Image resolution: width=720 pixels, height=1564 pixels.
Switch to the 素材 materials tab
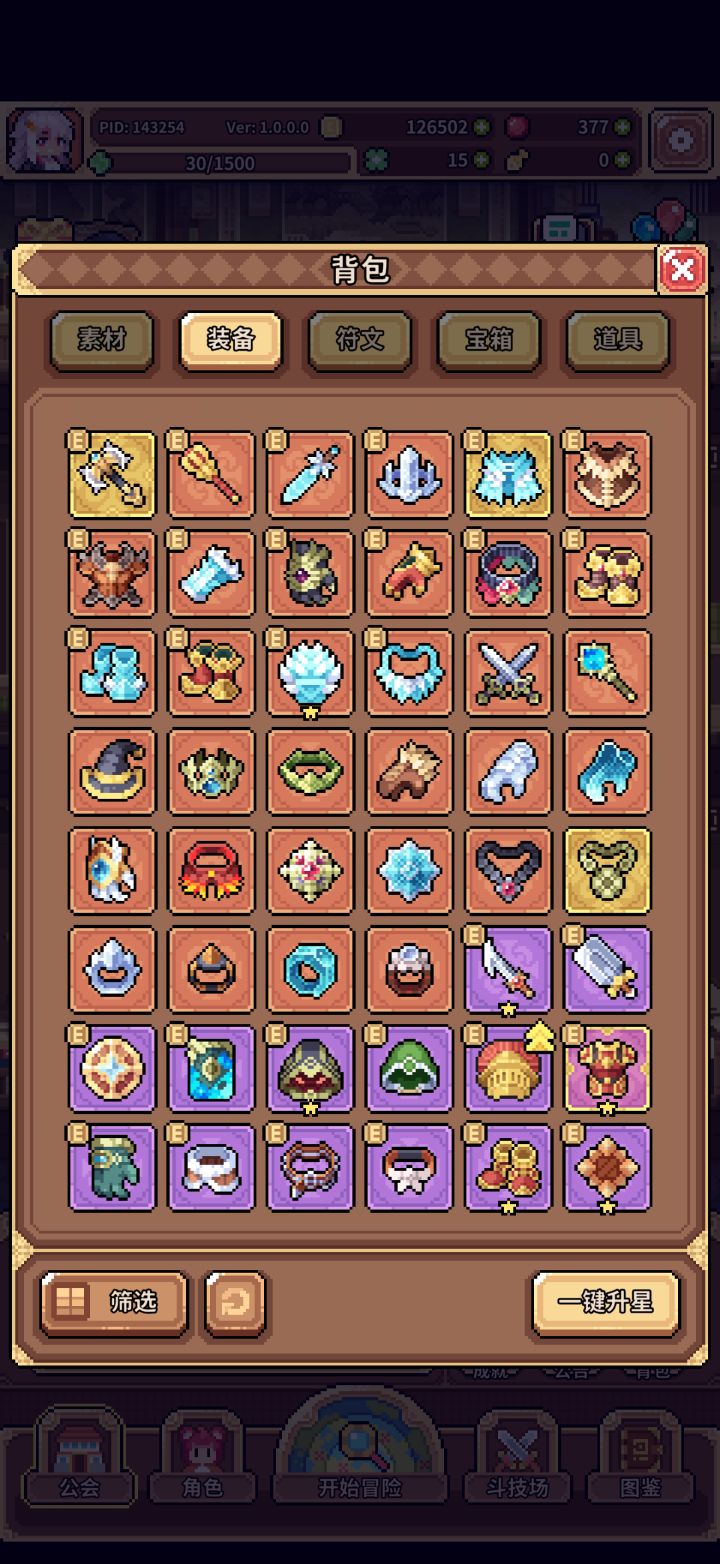pyautogui.click(x=101, y=340)
